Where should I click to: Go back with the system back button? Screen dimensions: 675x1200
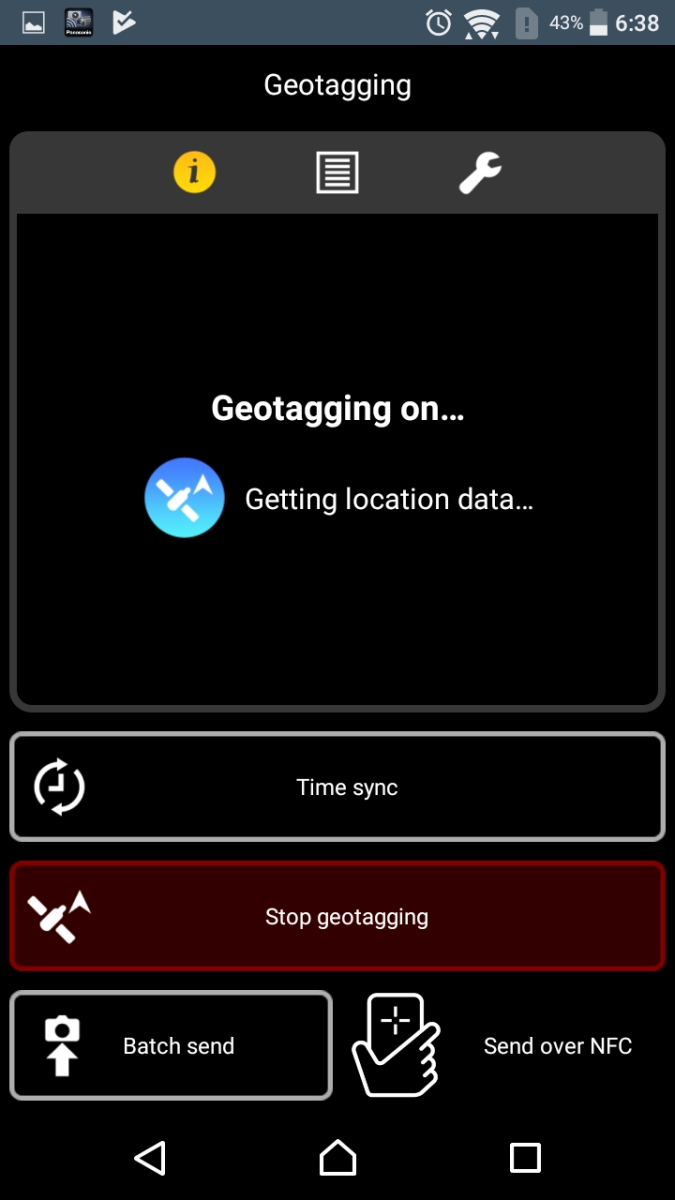149,1158
